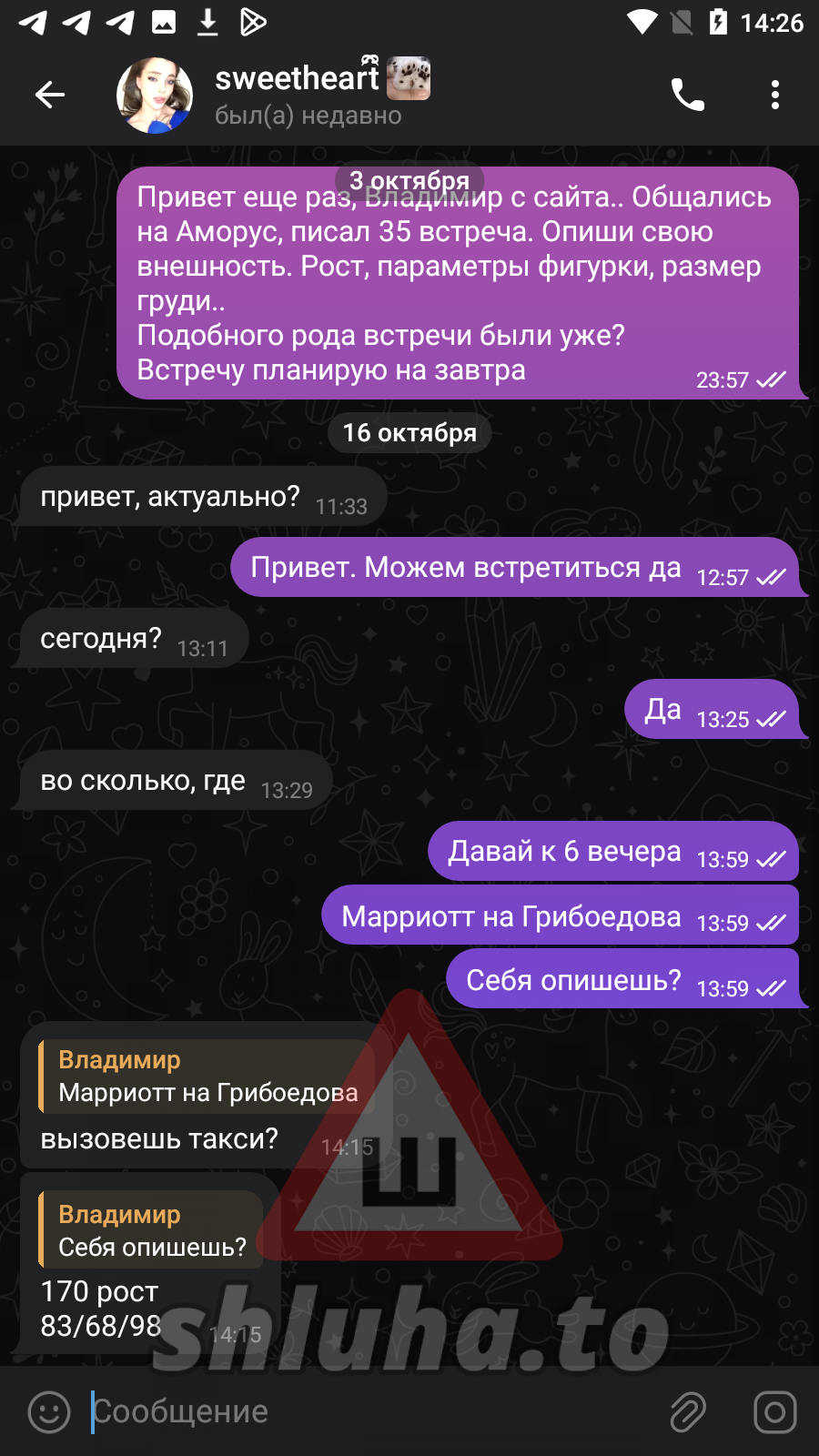The width and height of the screenshot is (819, 1456).
Task: Record a video message with the camera icon
Action: (774, 1412)
